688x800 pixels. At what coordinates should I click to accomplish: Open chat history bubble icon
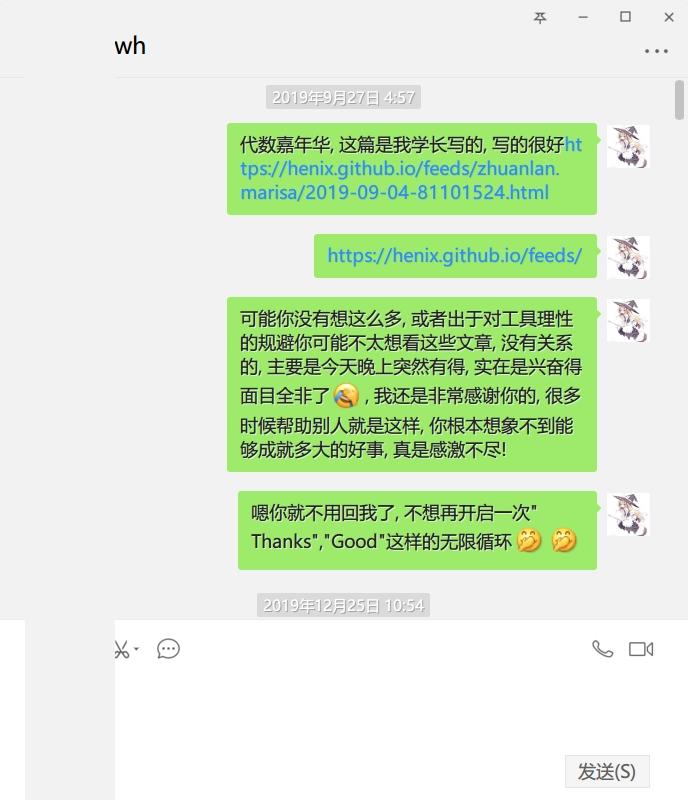(169, 649)
